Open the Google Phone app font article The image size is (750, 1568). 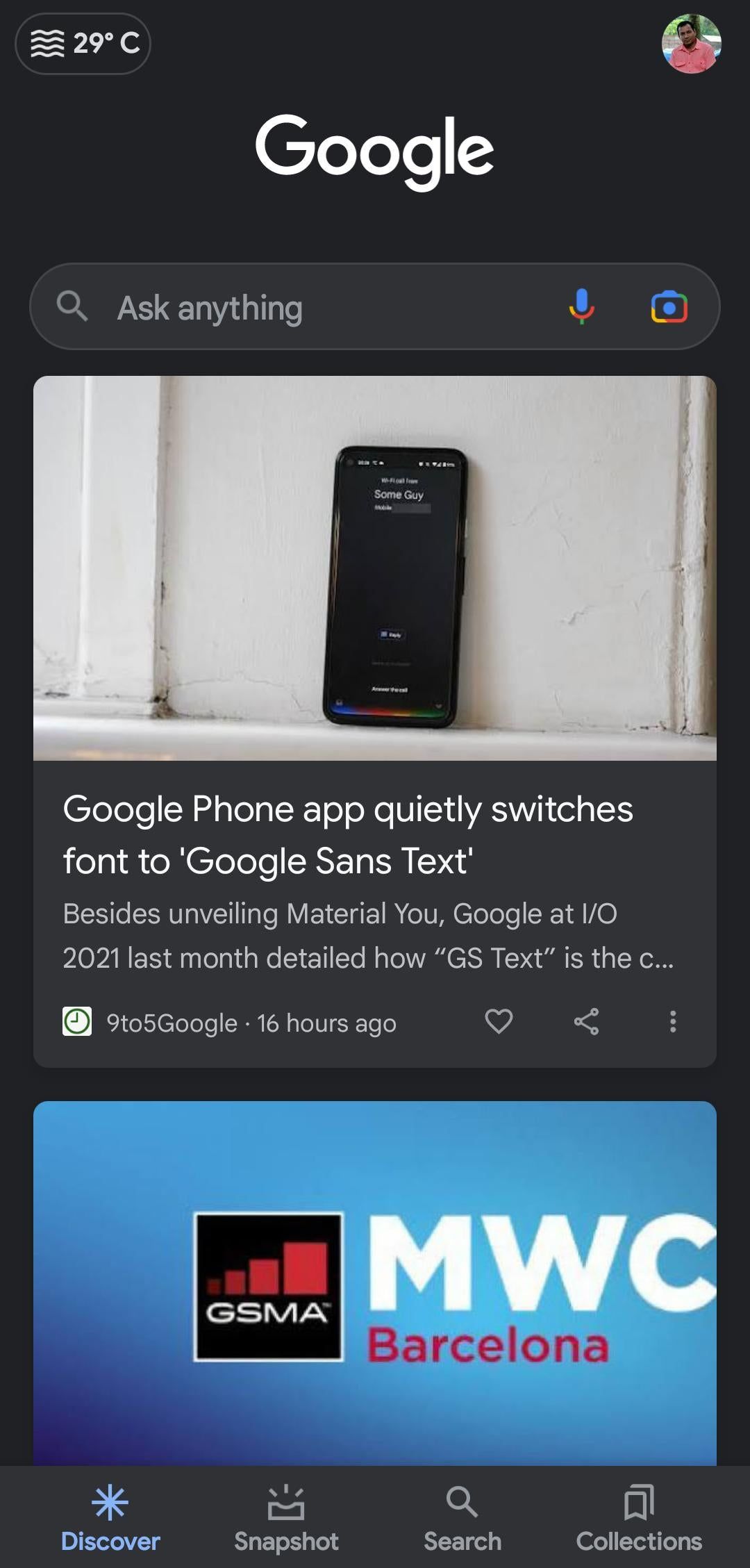[x=347, y=834]
